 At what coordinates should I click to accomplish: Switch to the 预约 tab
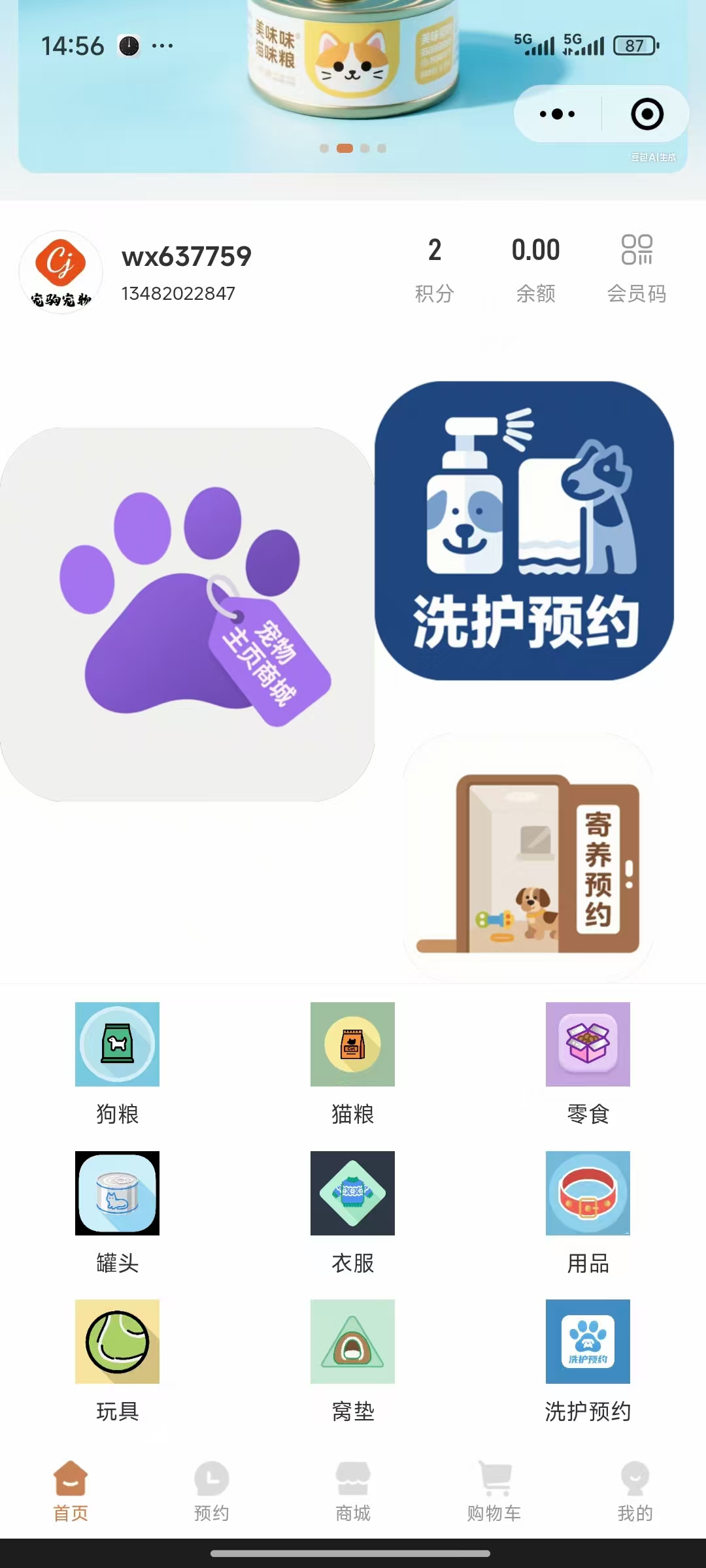tap(211, 1492)
